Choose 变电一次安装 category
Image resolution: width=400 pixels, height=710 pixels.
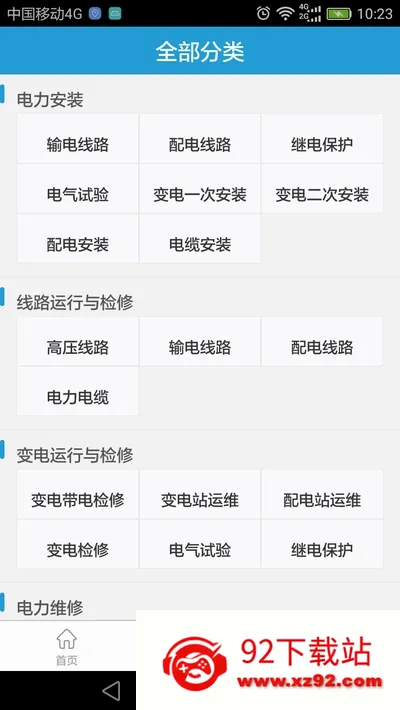(200, 188)
